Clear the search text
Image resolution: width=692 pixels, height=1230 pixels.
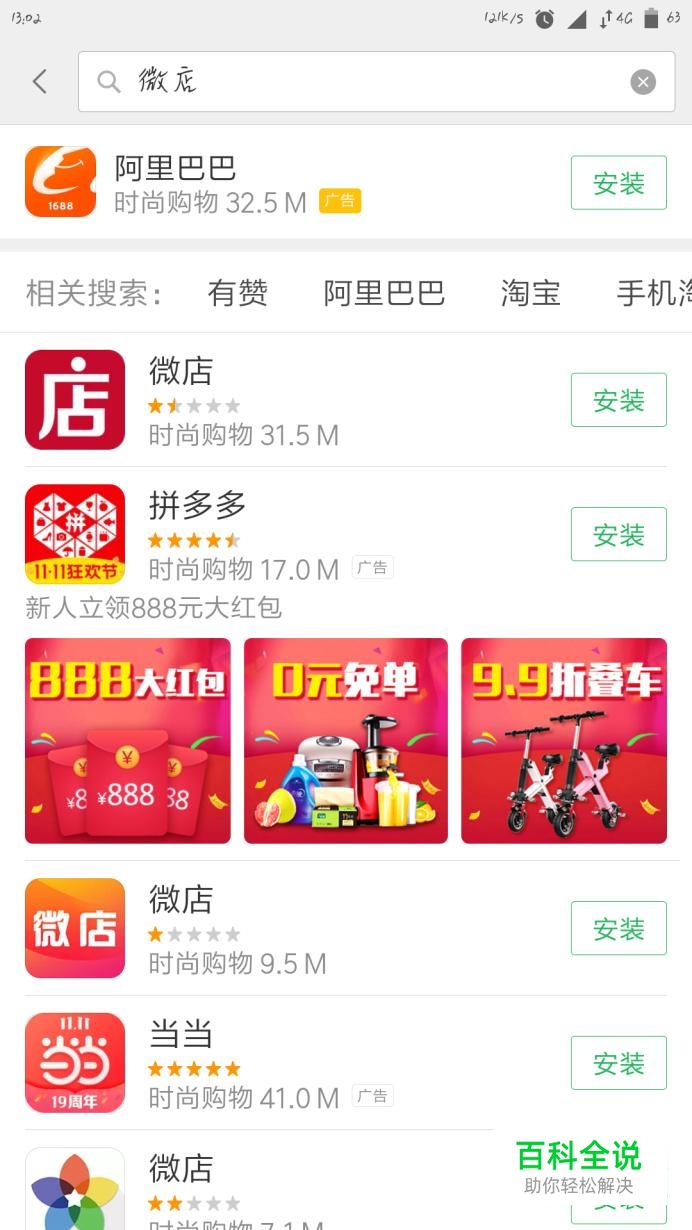643,82
